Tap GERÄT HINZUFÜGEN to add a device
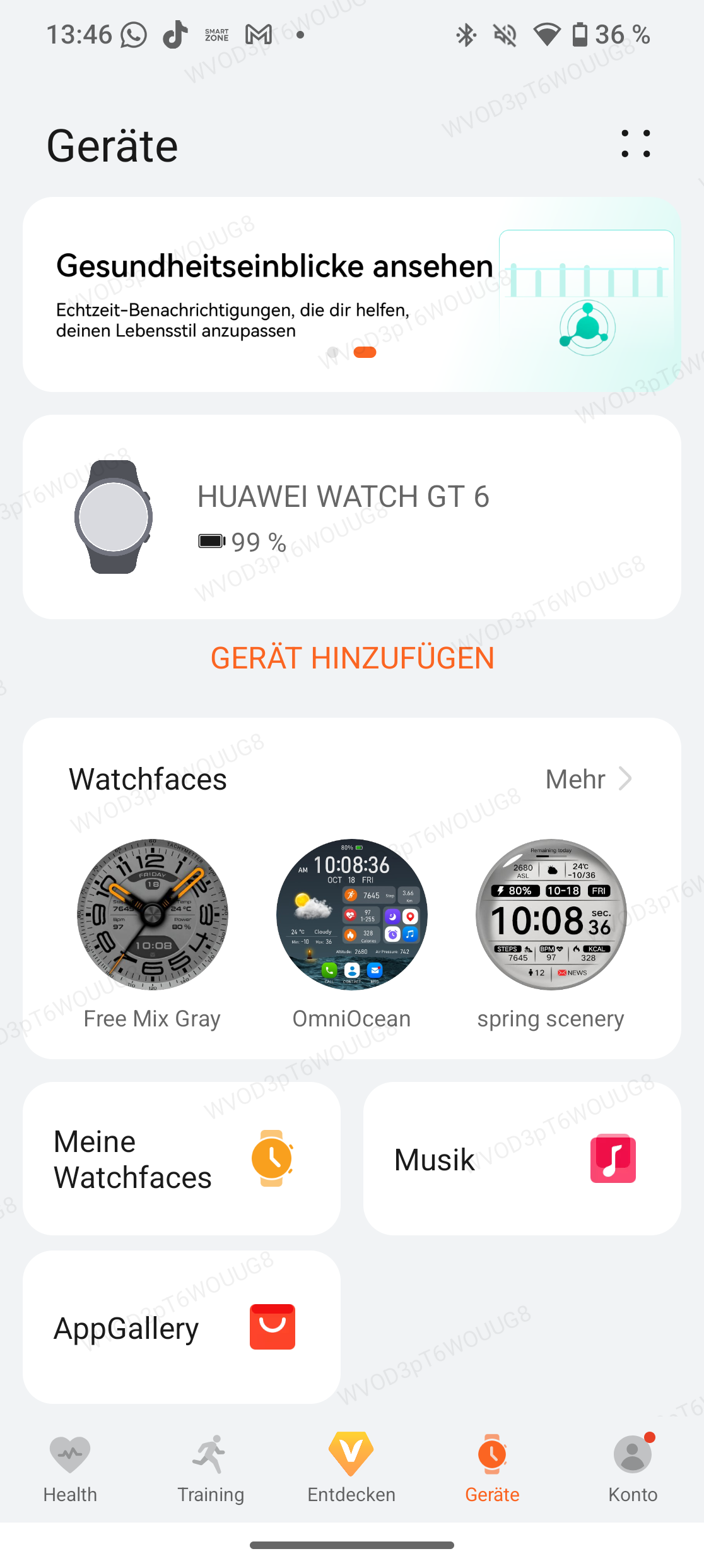Viewport: 704px width, 1568px height. coord(352,658)
